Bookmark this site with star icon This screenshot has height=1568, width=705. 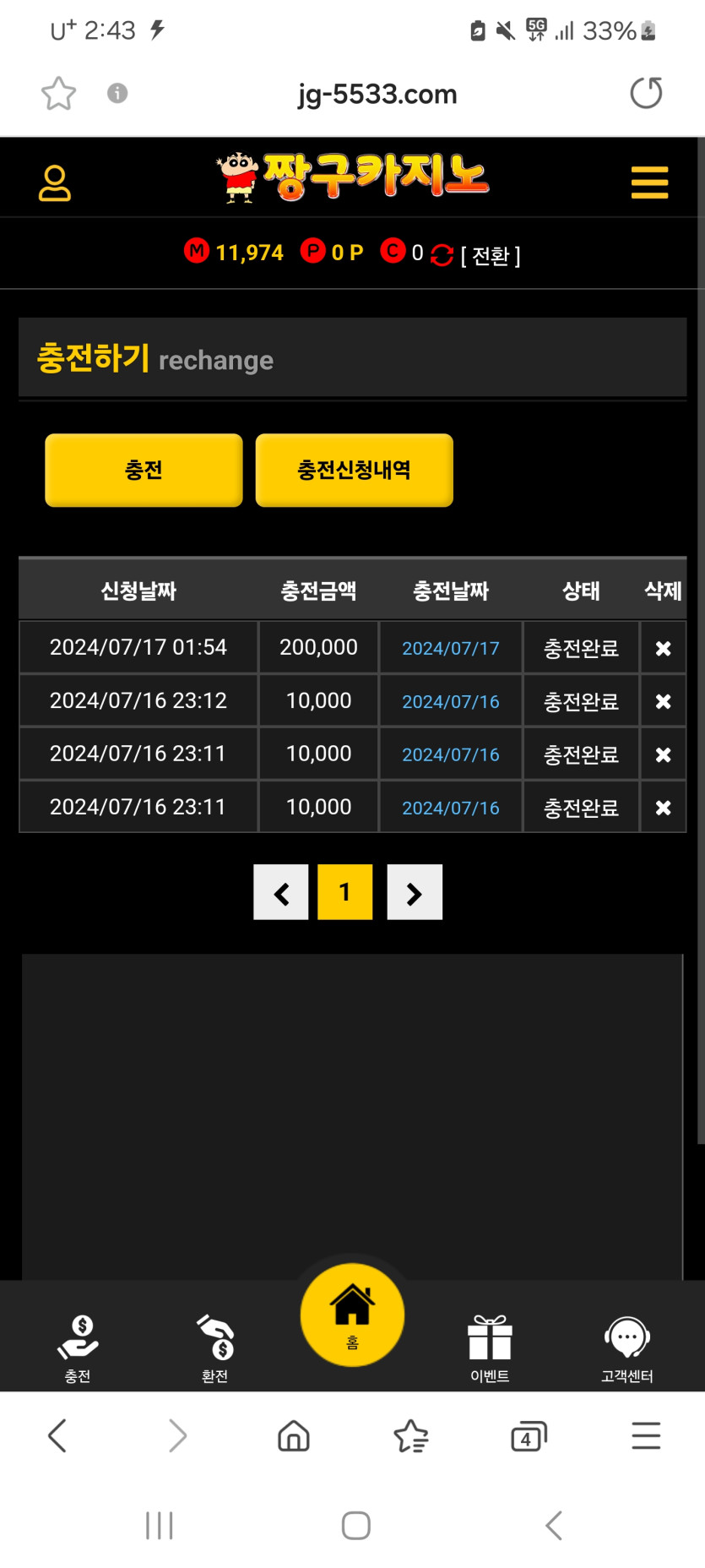pos(58,93)
